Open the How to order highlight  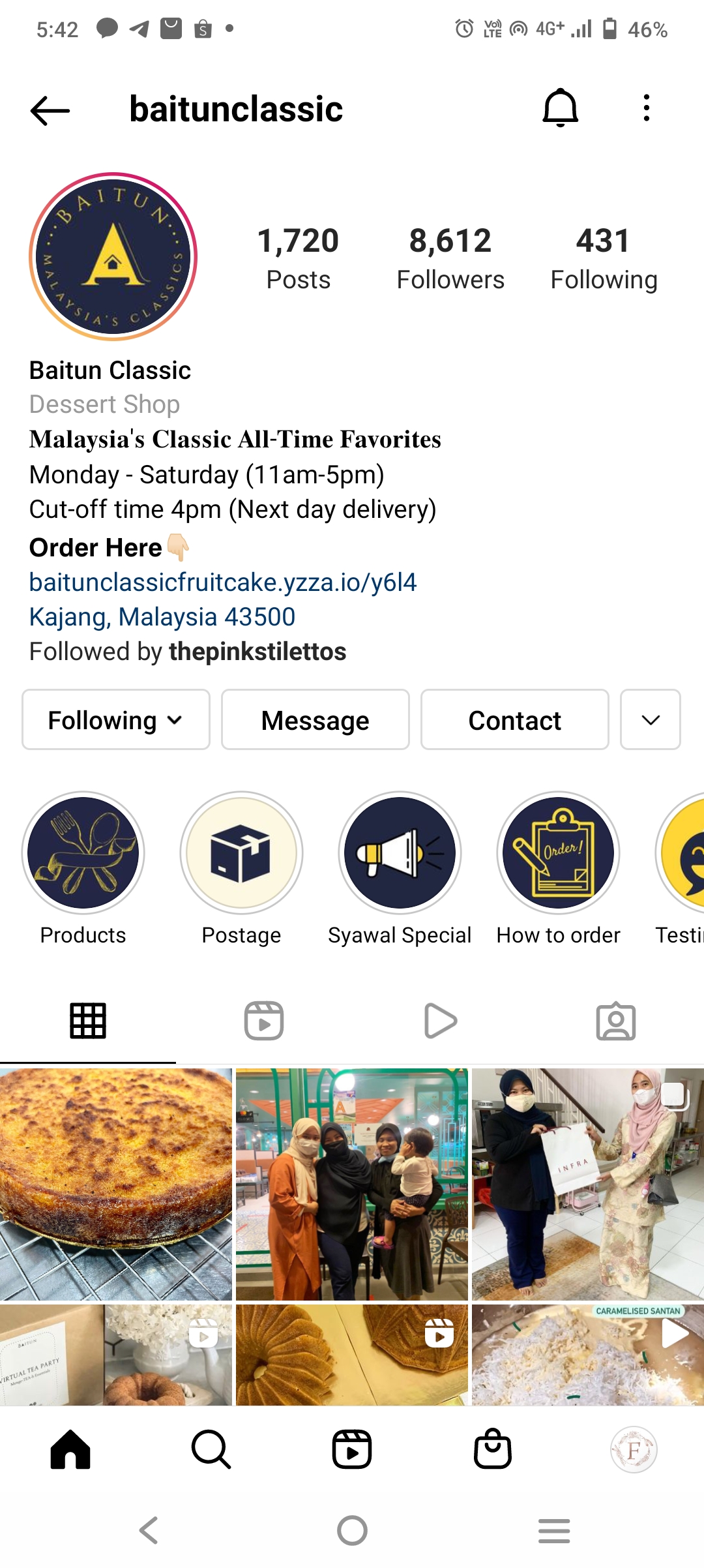click(558, 852)
